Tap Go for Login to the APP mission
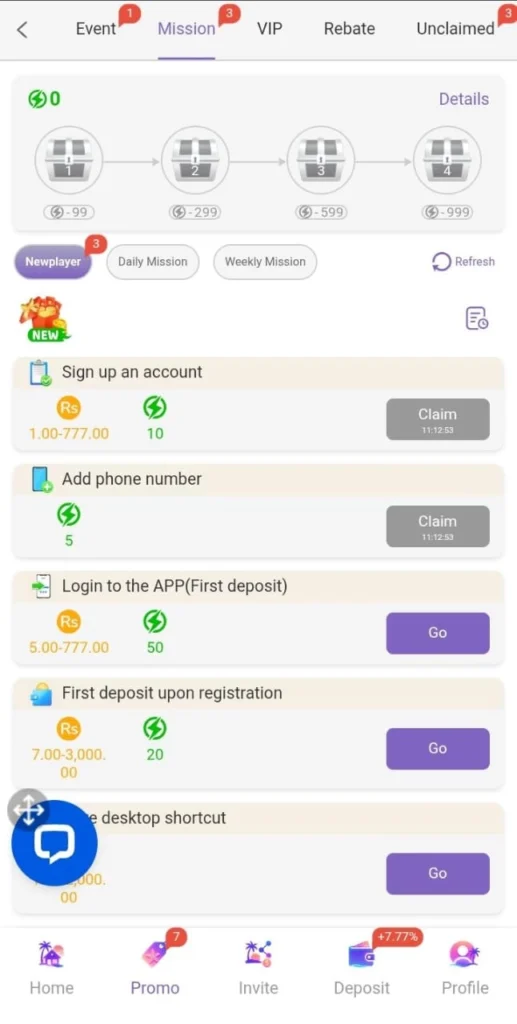This screenshot has width=517, height=1024. [437, 633]
